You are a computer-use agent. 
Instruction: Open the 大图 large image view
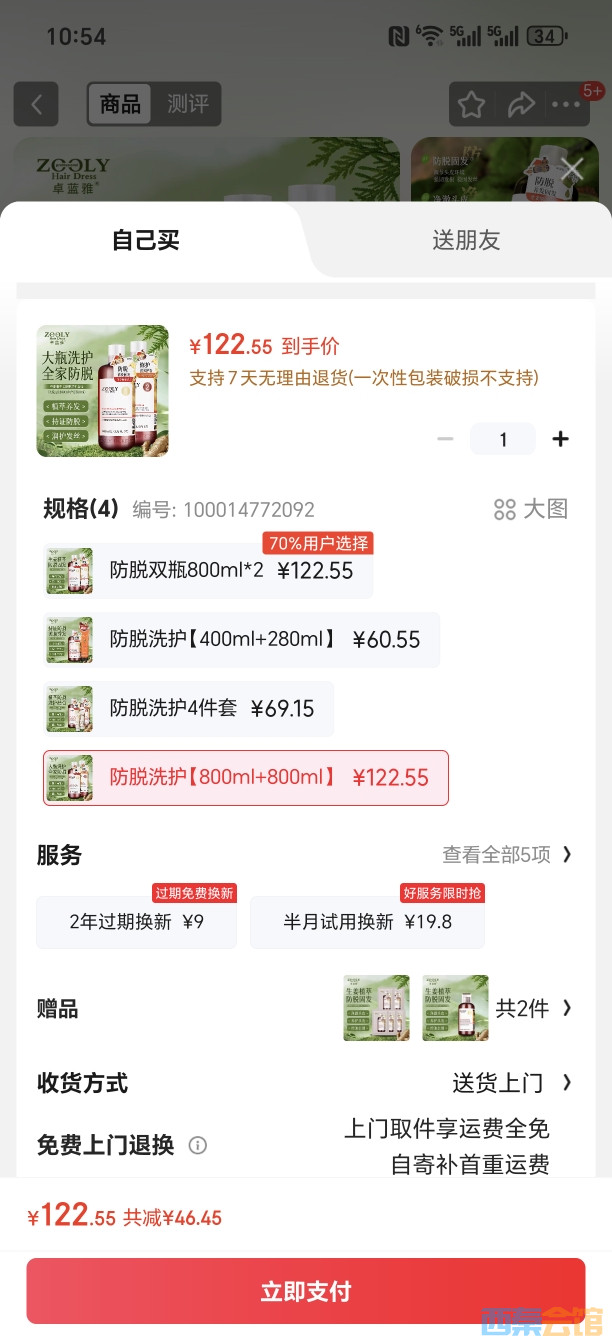point(531,509)
